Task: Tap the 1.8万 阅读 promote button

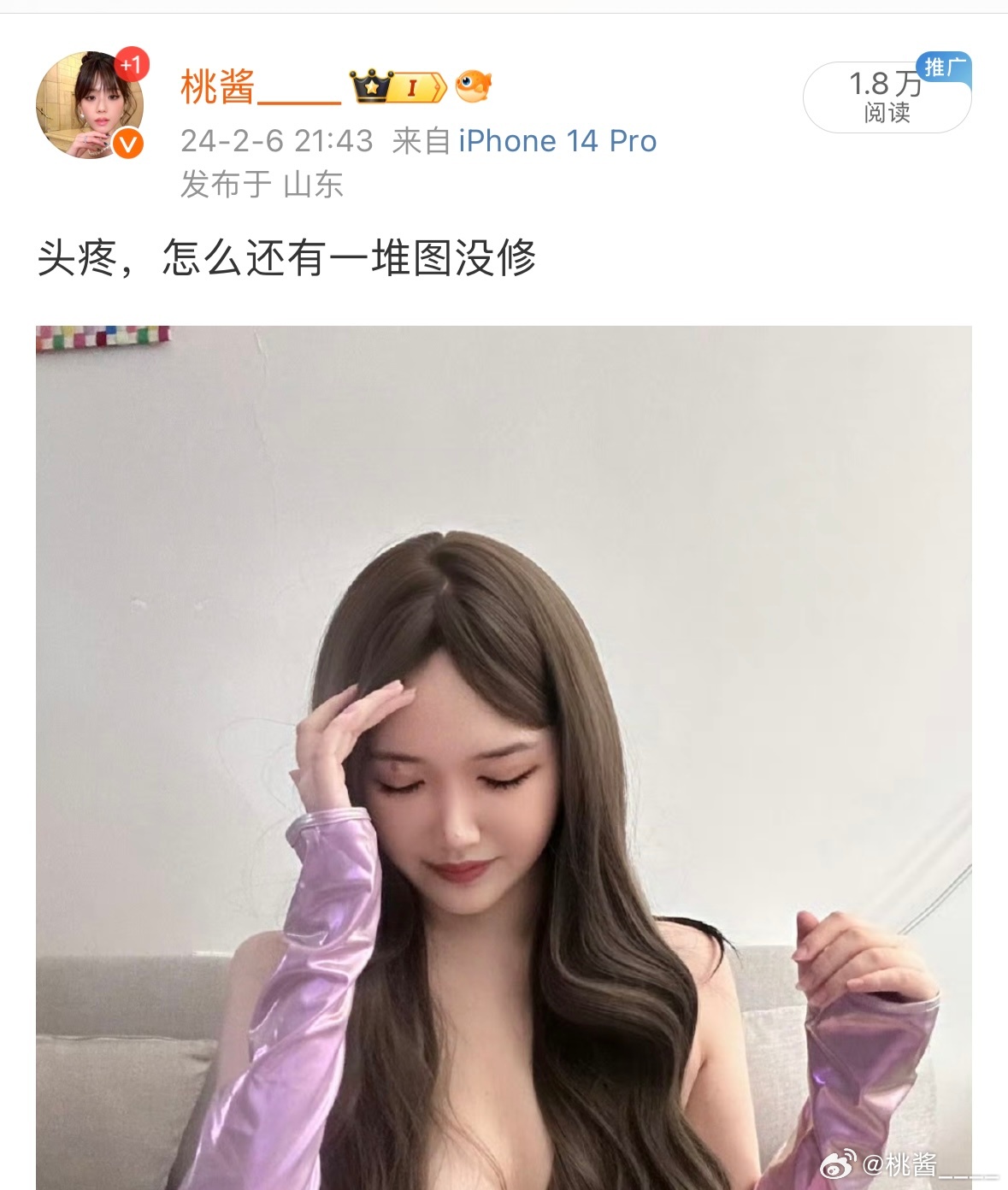Action: (886, 97)
